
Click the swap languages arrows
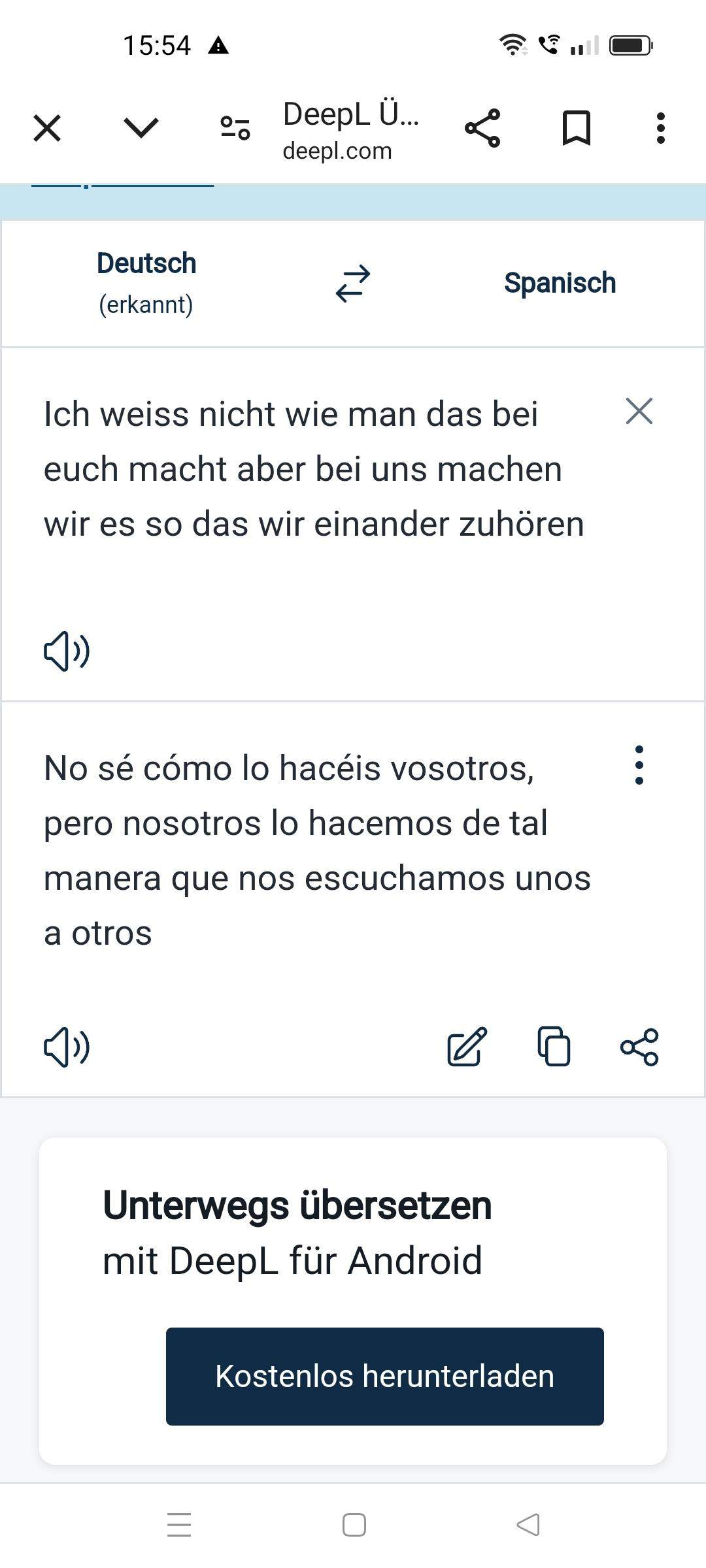point(352,282)
